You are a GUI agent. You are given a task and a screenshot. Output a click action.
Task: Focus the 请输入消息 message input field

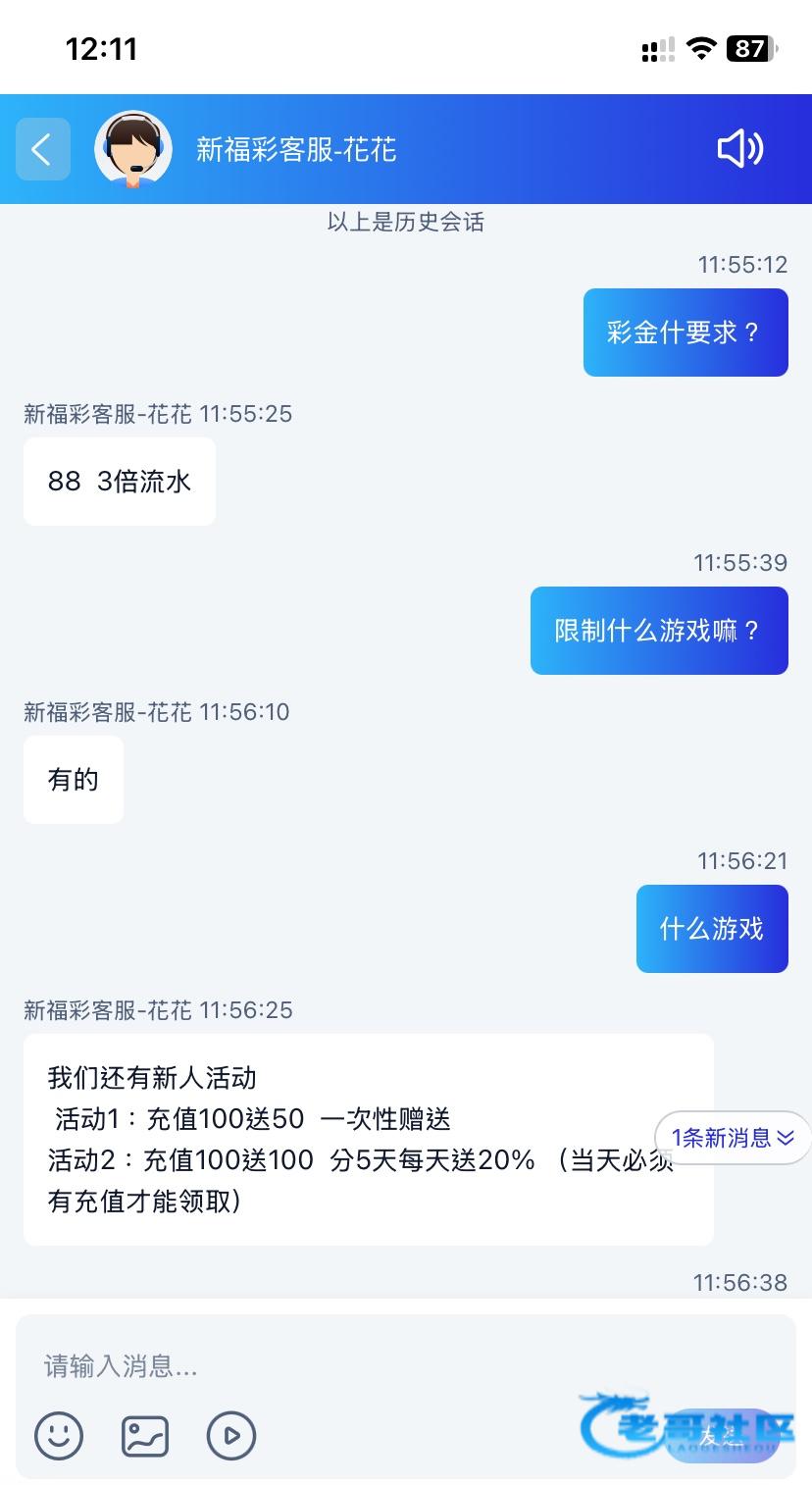[x=392, y=1365]
